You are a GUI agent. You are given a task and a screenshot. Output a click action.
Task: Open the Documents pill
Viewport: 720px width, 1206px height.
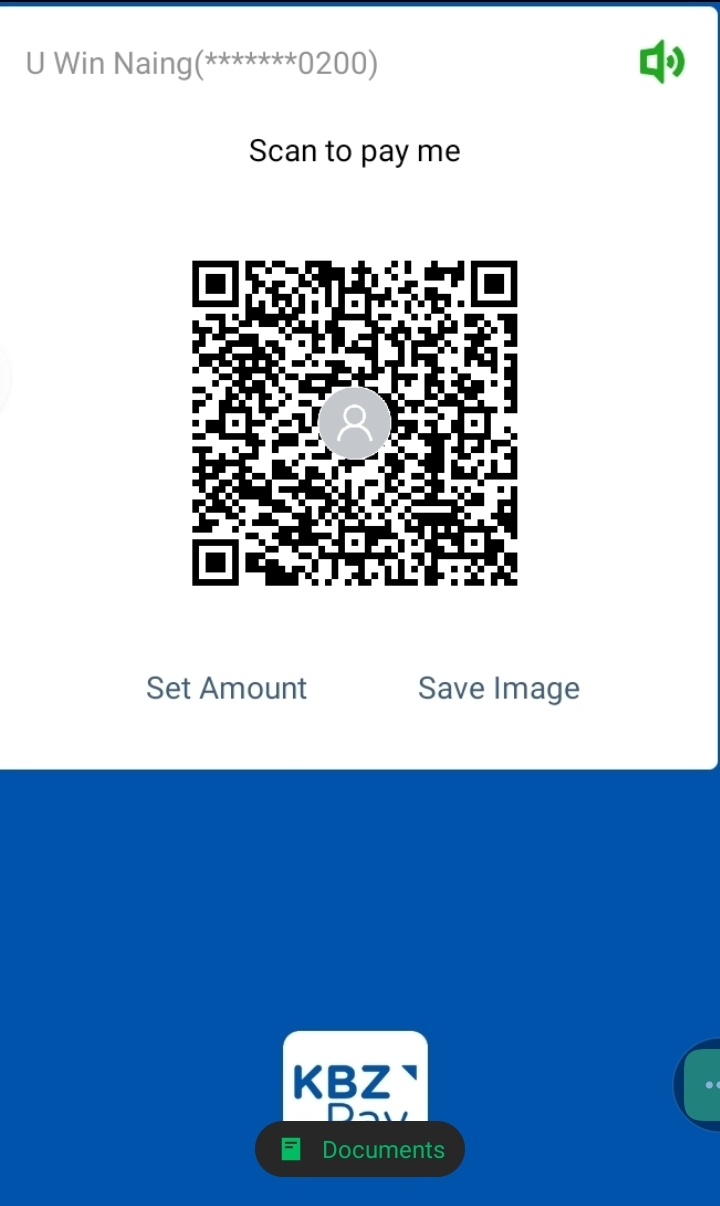360,1149
